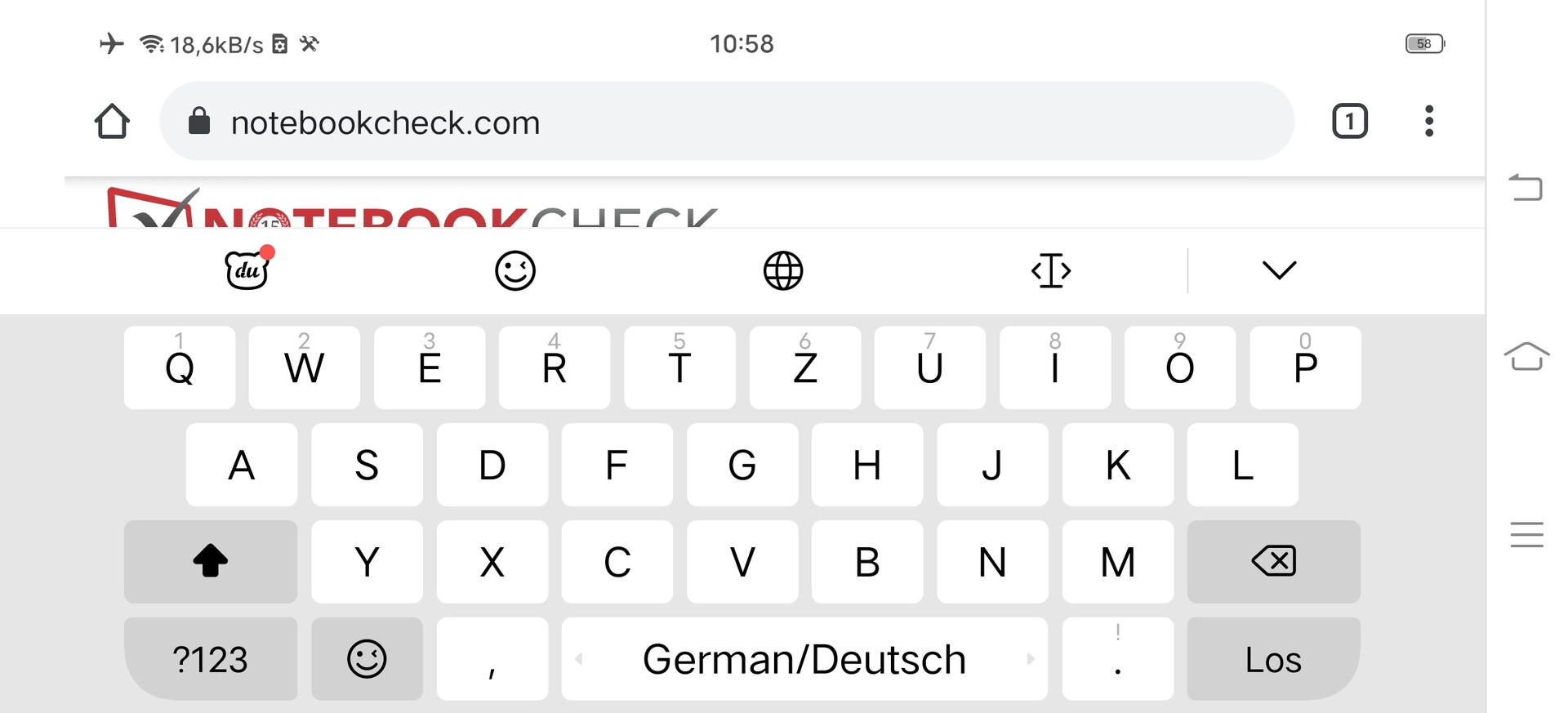
Task: Open the tab switcher showing 1 tab
Action: tap(1349, 122)
